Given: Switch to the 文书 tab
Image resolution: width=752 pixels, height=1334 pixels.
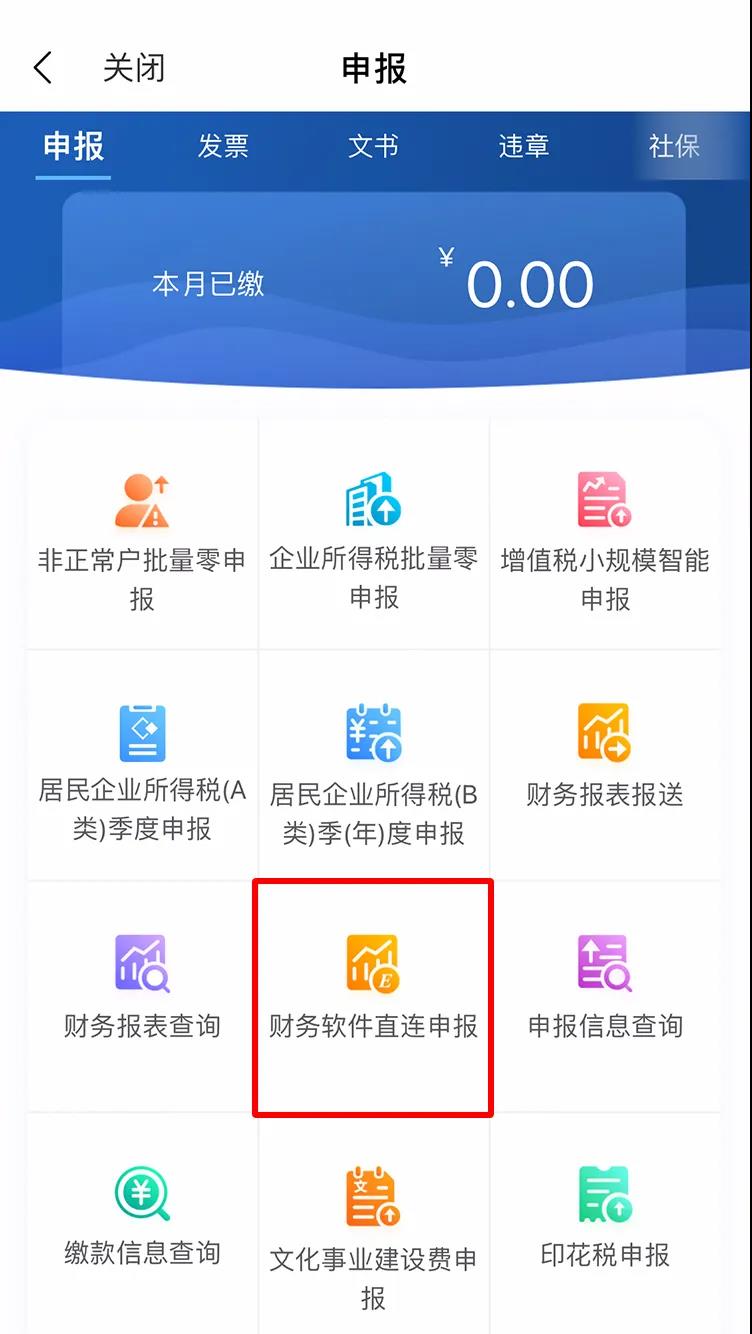Looking at the screenshot, I should point(373,146).
